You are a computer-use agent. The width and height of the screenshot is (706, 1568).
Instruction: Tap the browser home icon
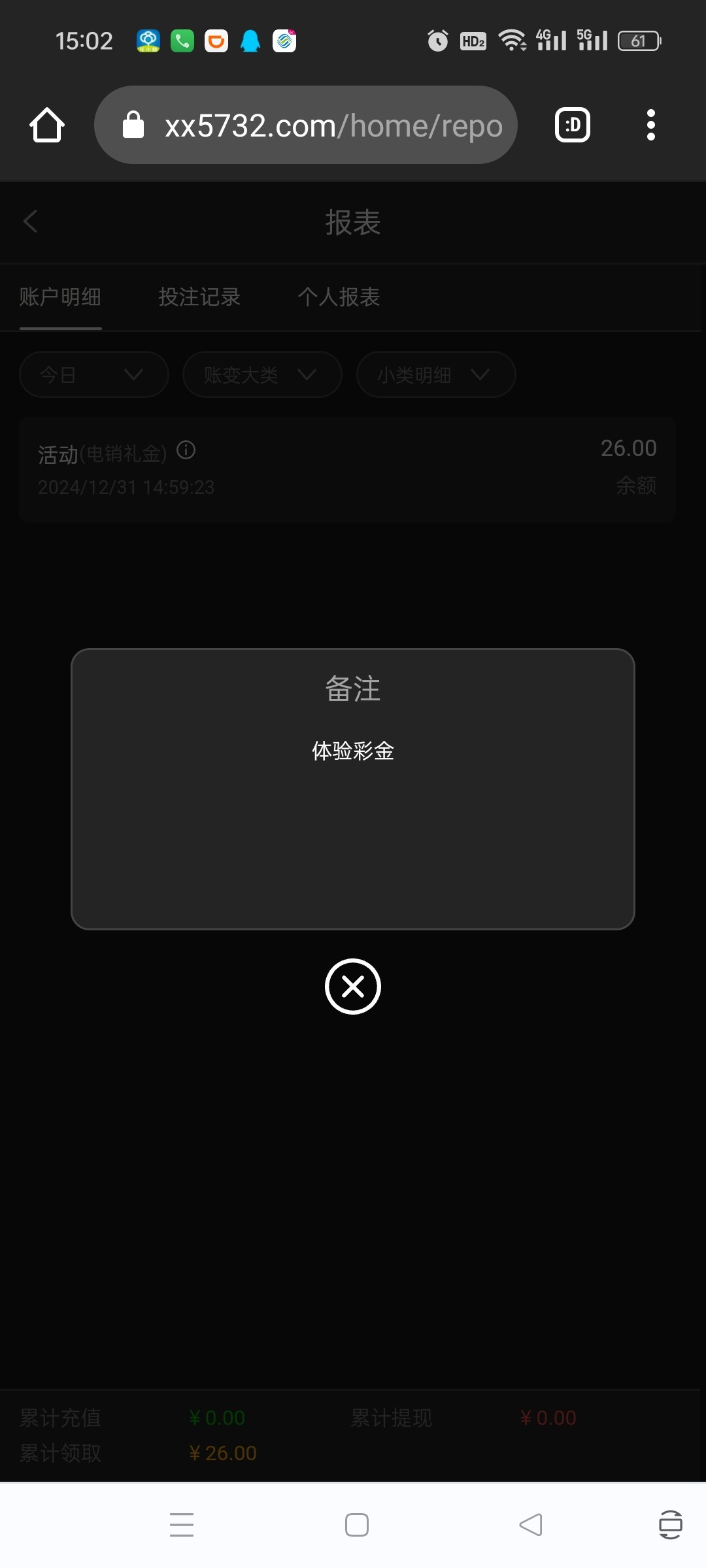click(x=47, y=125)
